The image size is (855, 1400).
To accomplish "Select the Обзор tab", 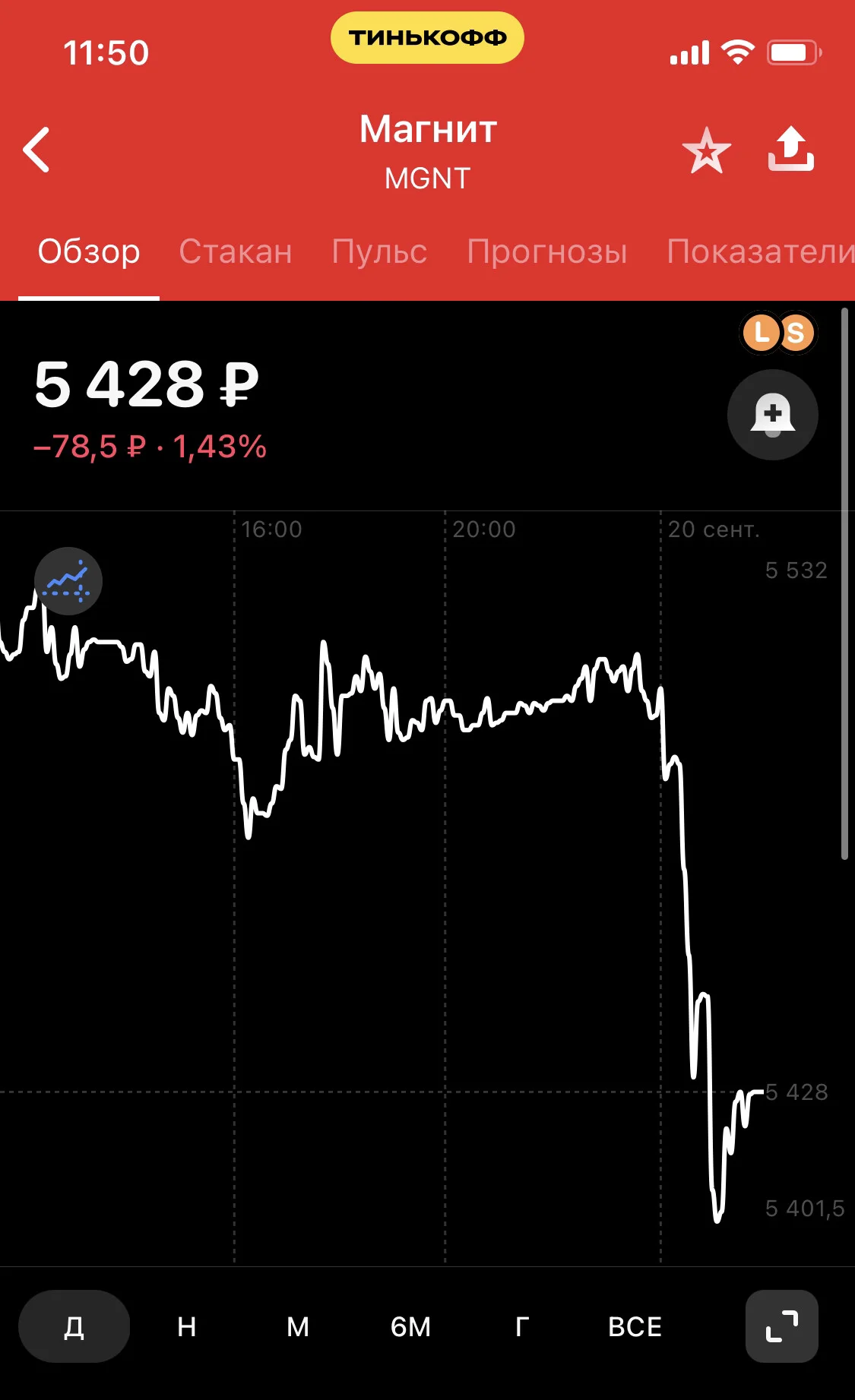I will point(89,251).
